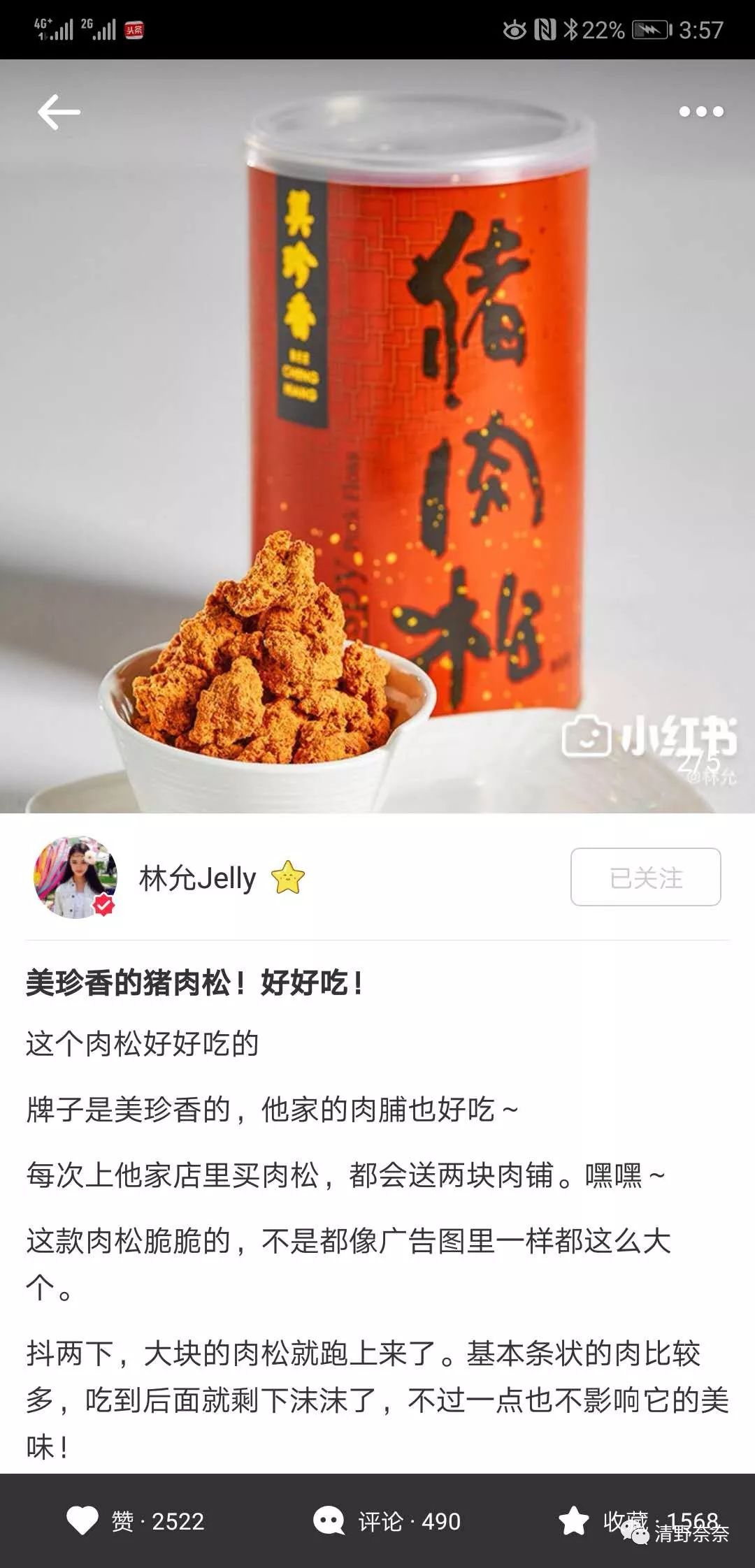
Task: Open the three-dot overflow menu
Action: coord(703,109)
